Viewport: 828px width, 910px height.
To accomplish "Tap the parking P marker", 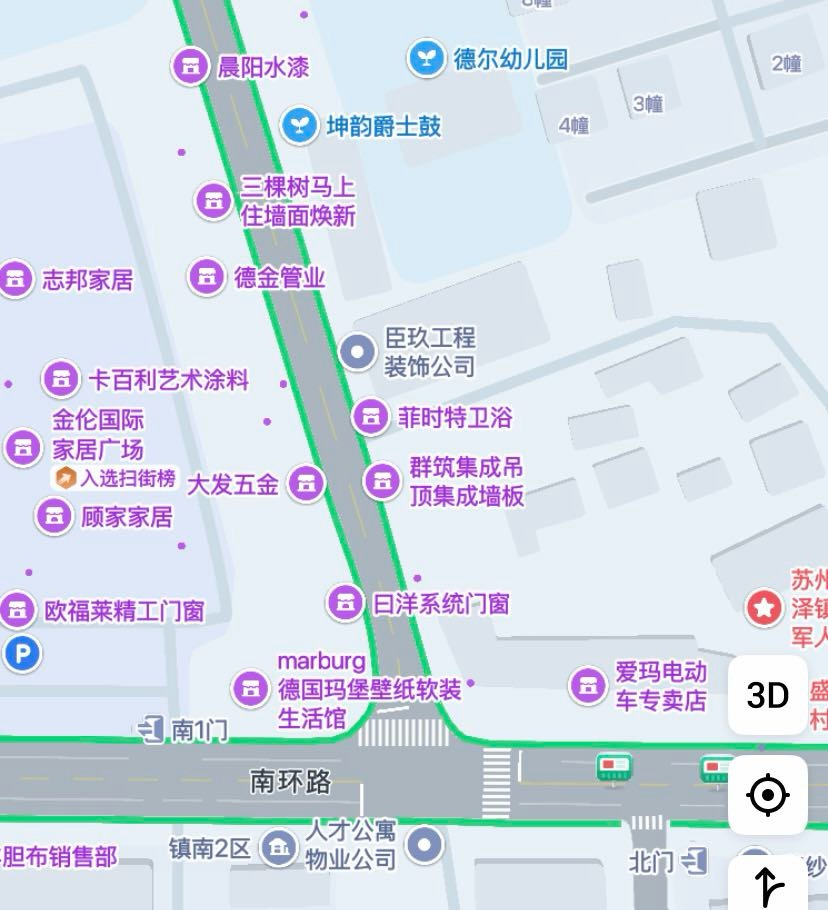I will (22, 654).
